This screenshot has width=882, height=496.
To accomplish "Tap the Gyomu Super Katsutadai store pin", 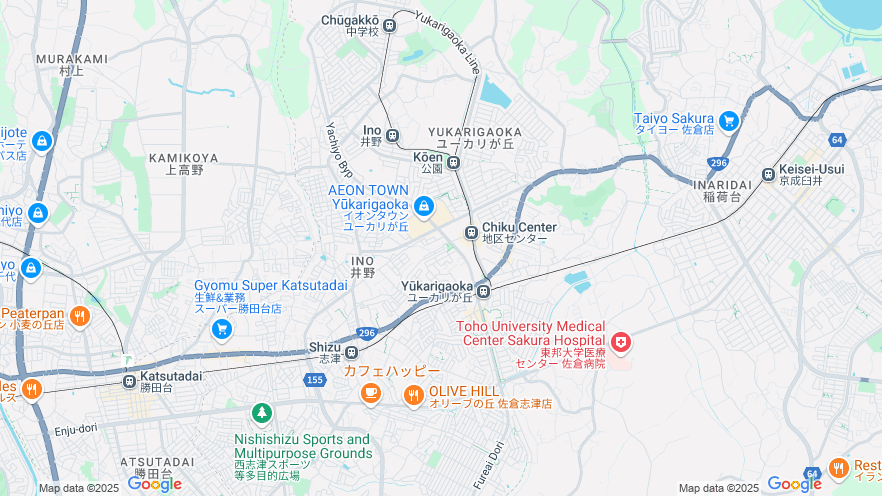I will click(x=222, y=328).
